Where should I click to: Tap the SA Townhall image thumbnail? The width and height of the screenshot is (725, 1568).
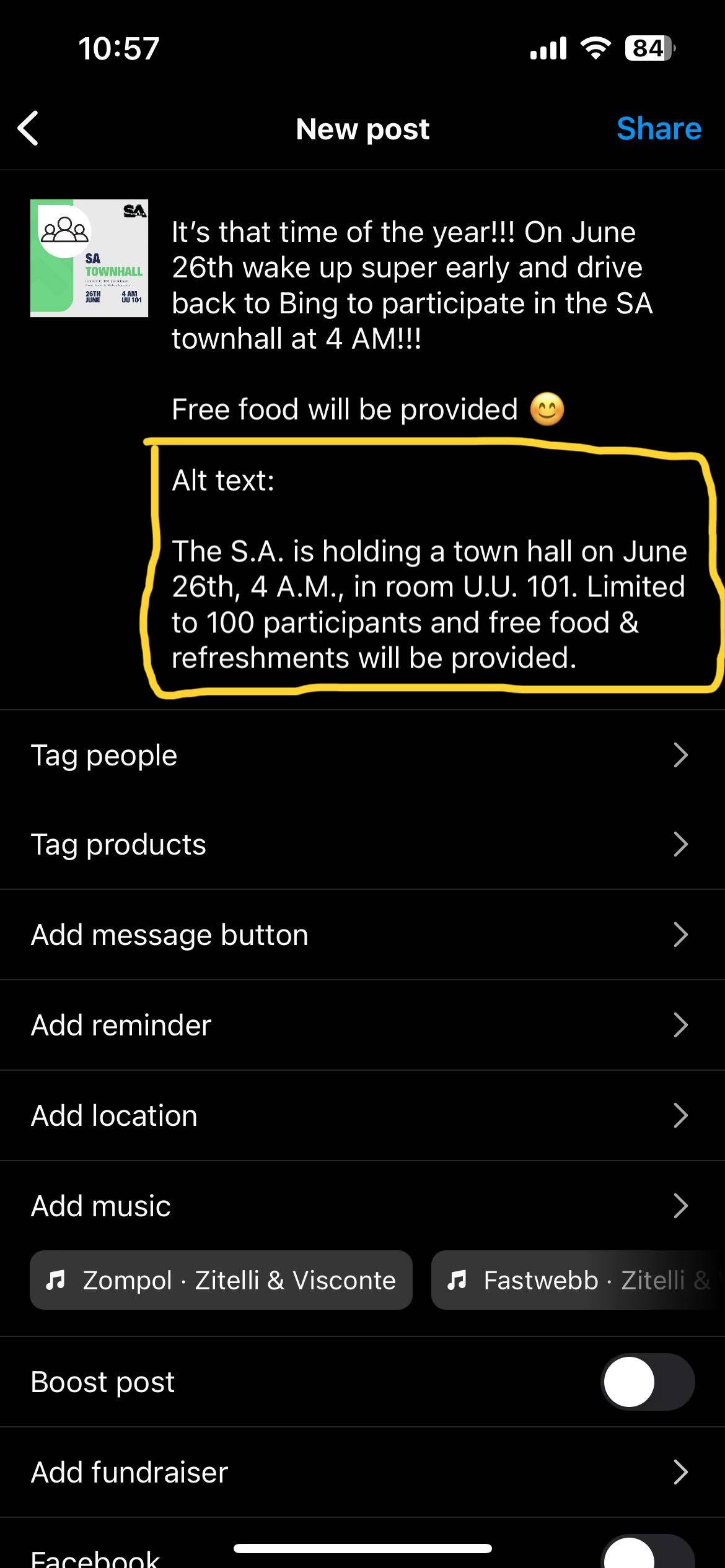click(x=89, y=258)
